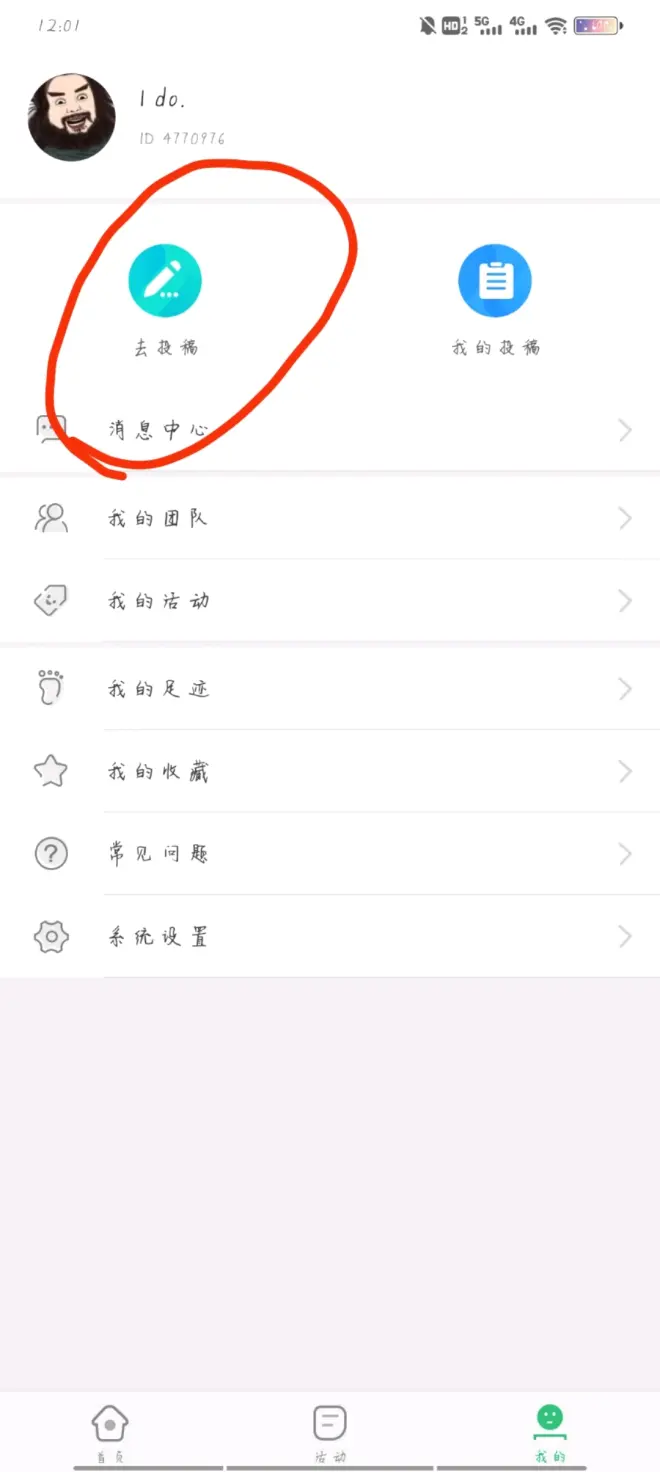Open 我的团队 row
660x1472 pixels.
tap(330, 518)
